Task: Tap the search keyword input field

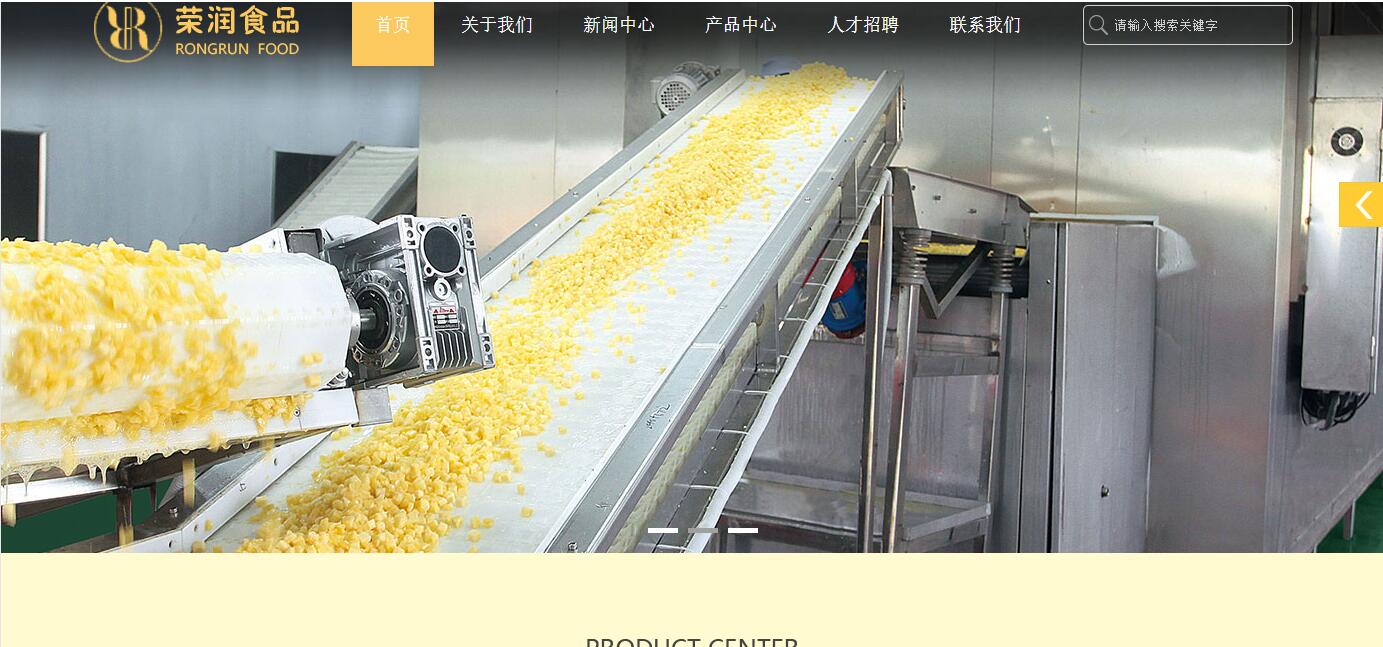Action: (x=1200, y=25)
